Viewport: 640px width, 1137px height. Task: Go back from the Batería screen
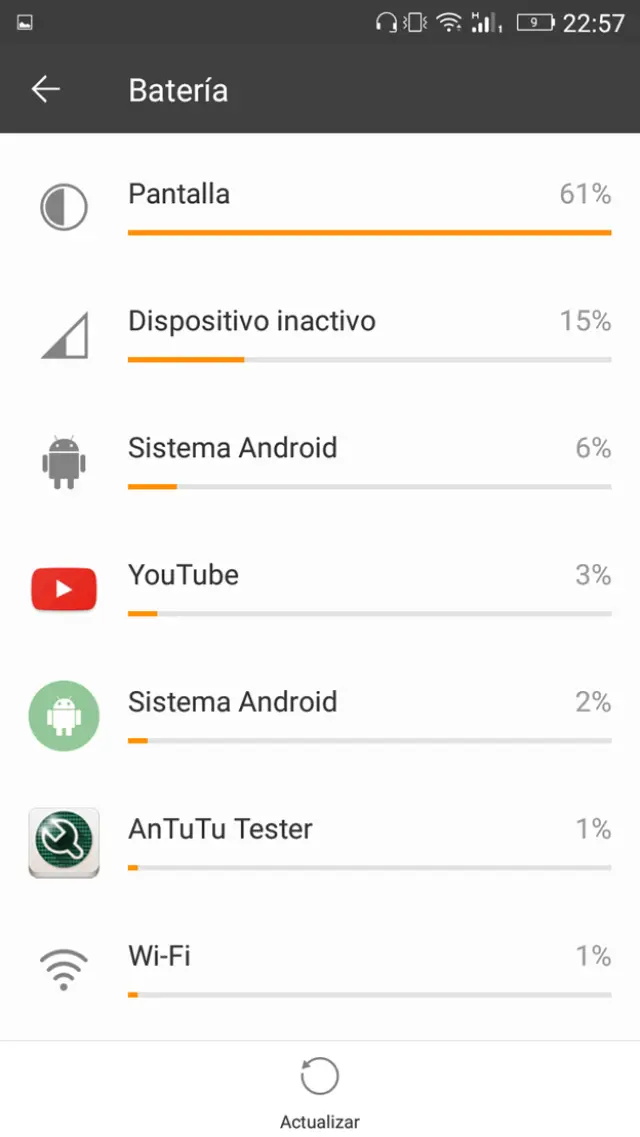46,90
